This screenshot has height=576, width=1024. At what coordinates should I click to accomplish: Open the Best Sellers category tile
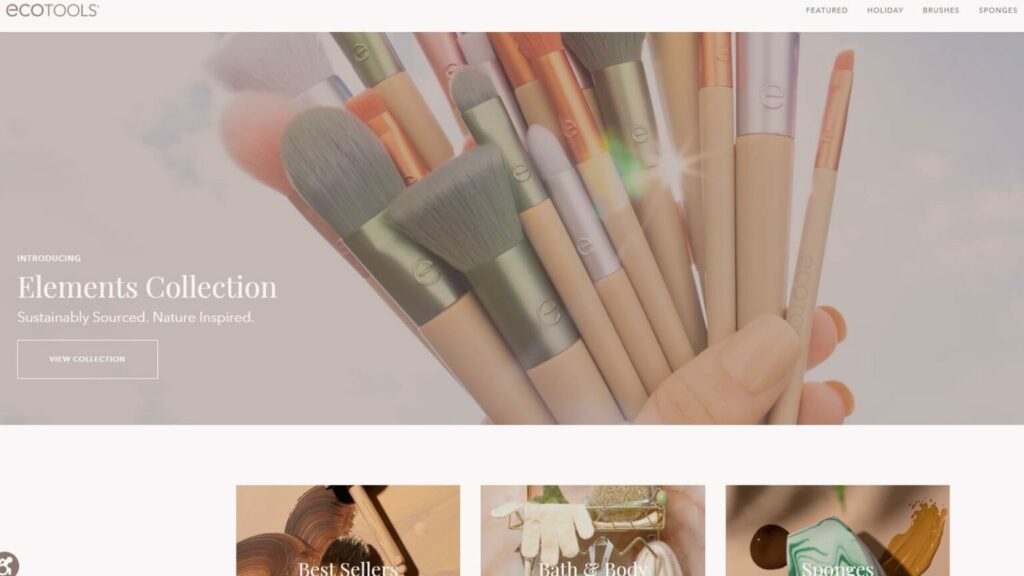[348, 532]
